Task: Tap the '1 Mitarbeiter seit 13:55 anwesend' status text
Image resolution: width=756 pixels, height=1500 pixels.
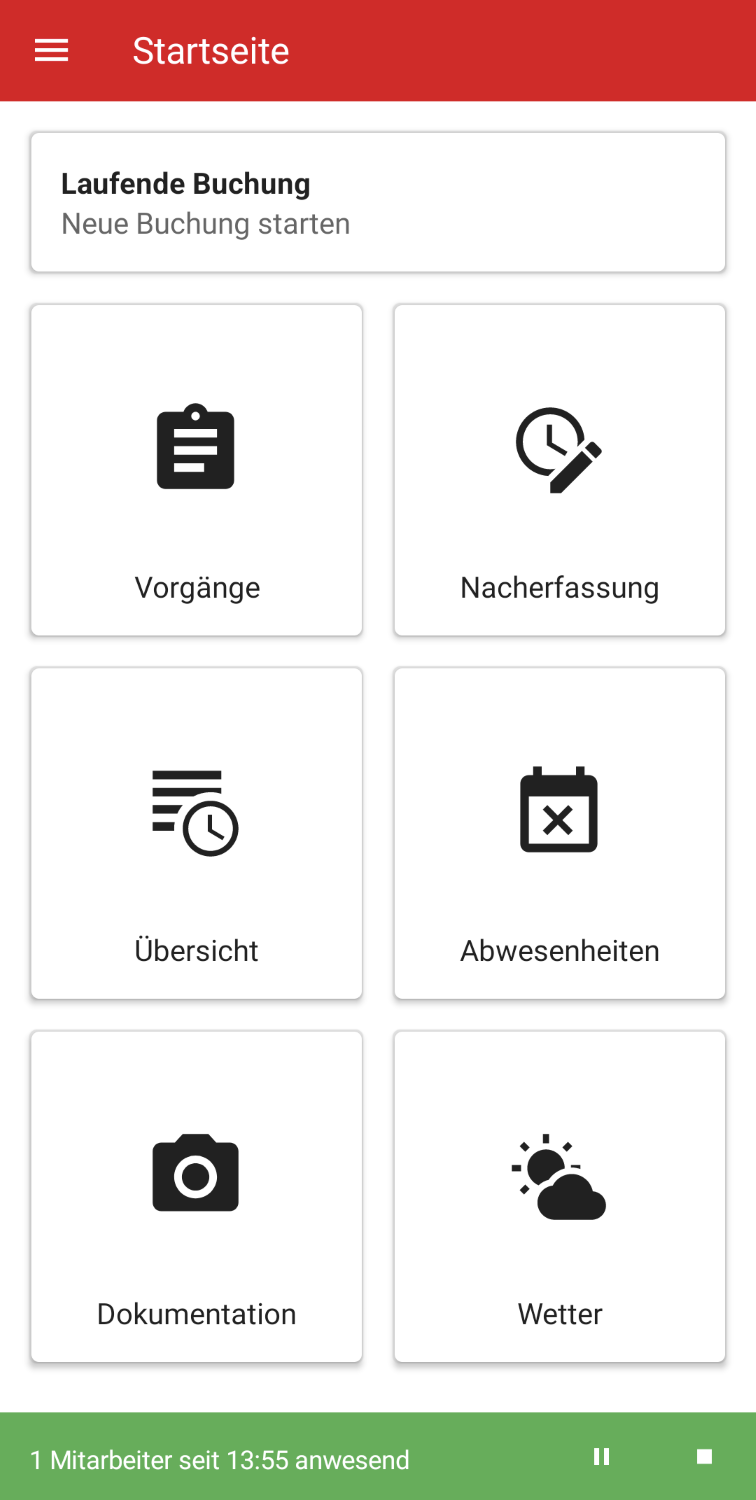Action: 219,1460
